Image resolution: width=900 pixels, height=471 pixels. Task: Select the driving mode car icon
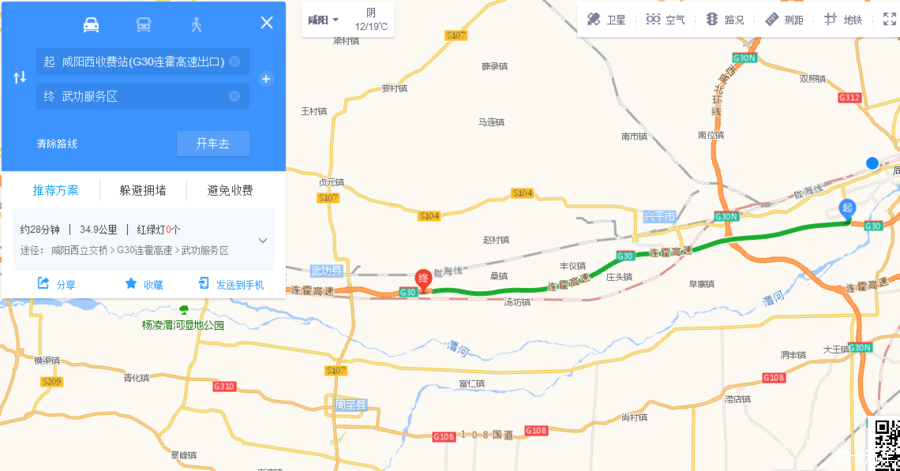(x=91, y=24)
